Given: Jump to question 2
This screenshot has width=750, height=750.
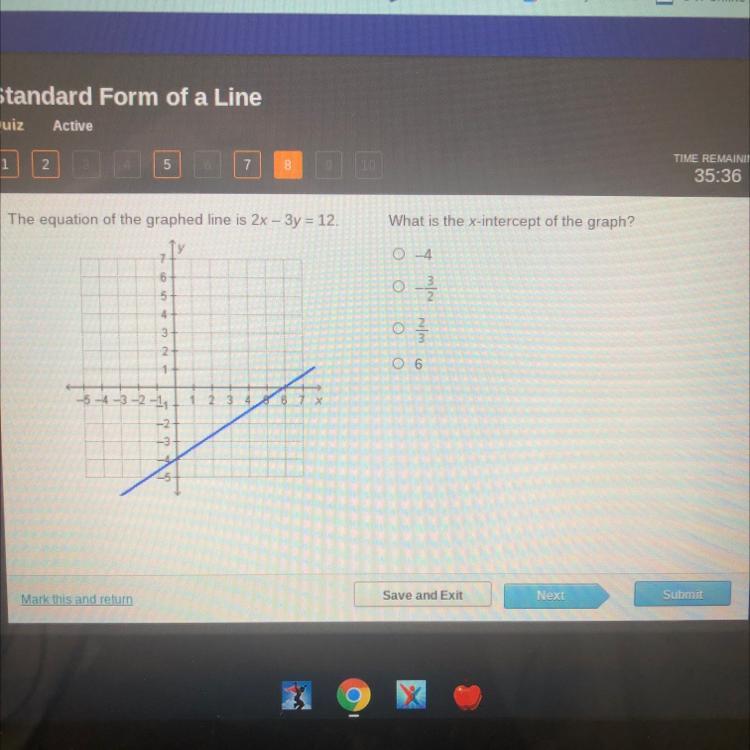Looking at the screenshot, I should pos(45,164).
